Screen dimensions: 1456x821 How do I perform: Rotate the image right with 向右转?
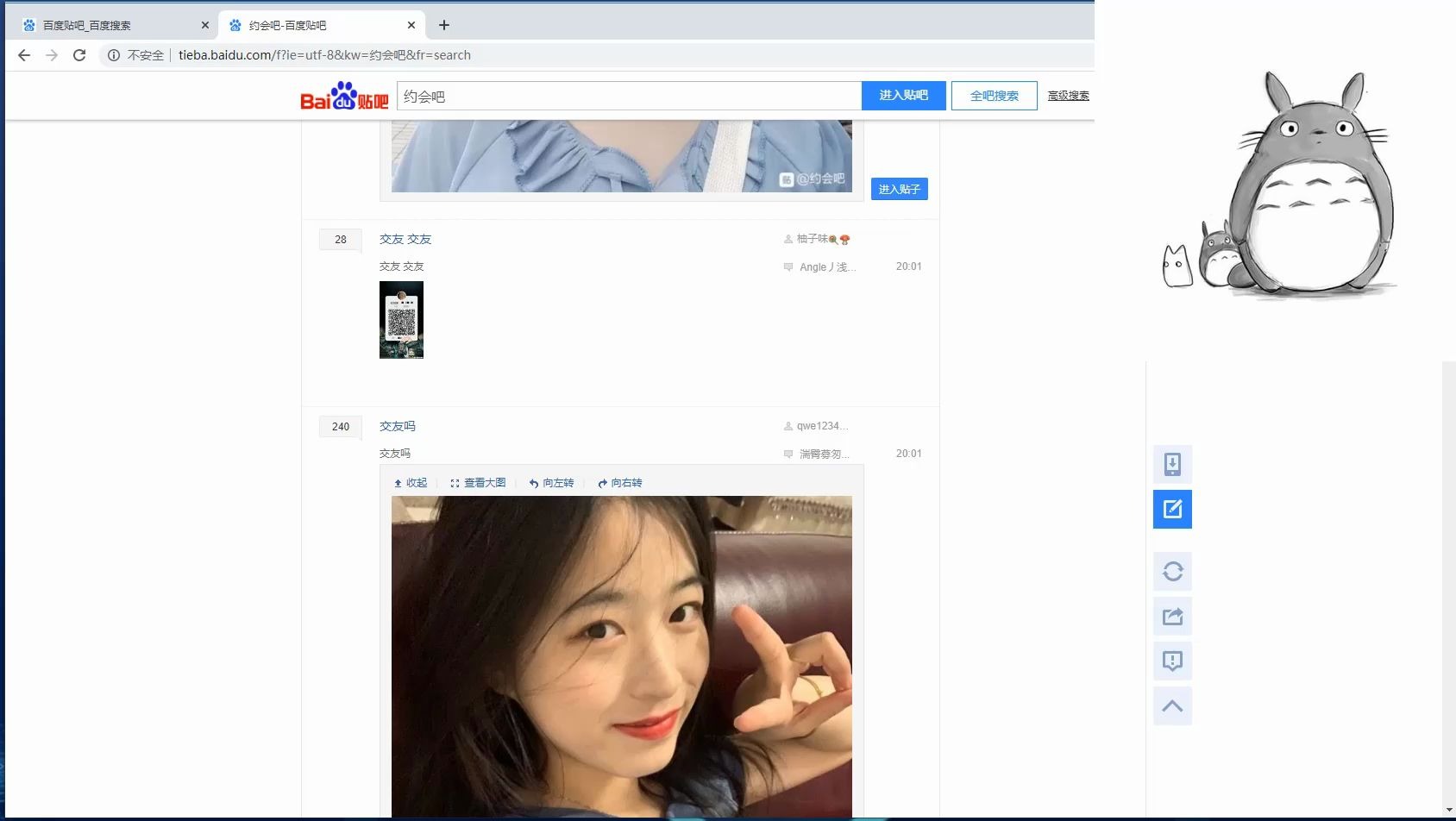point(620,483)
